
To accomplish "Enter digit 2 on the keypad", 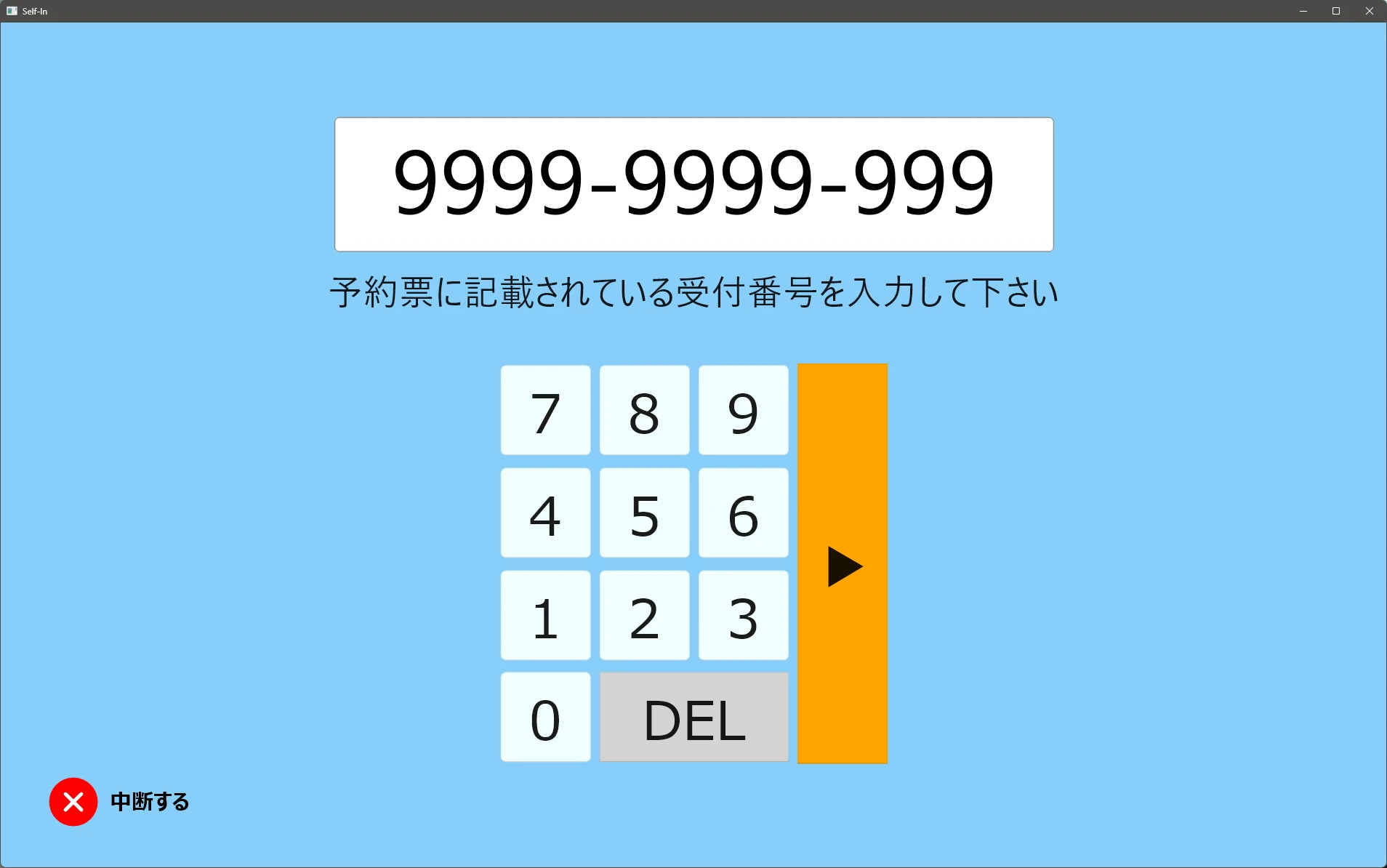I will (644, 616).
